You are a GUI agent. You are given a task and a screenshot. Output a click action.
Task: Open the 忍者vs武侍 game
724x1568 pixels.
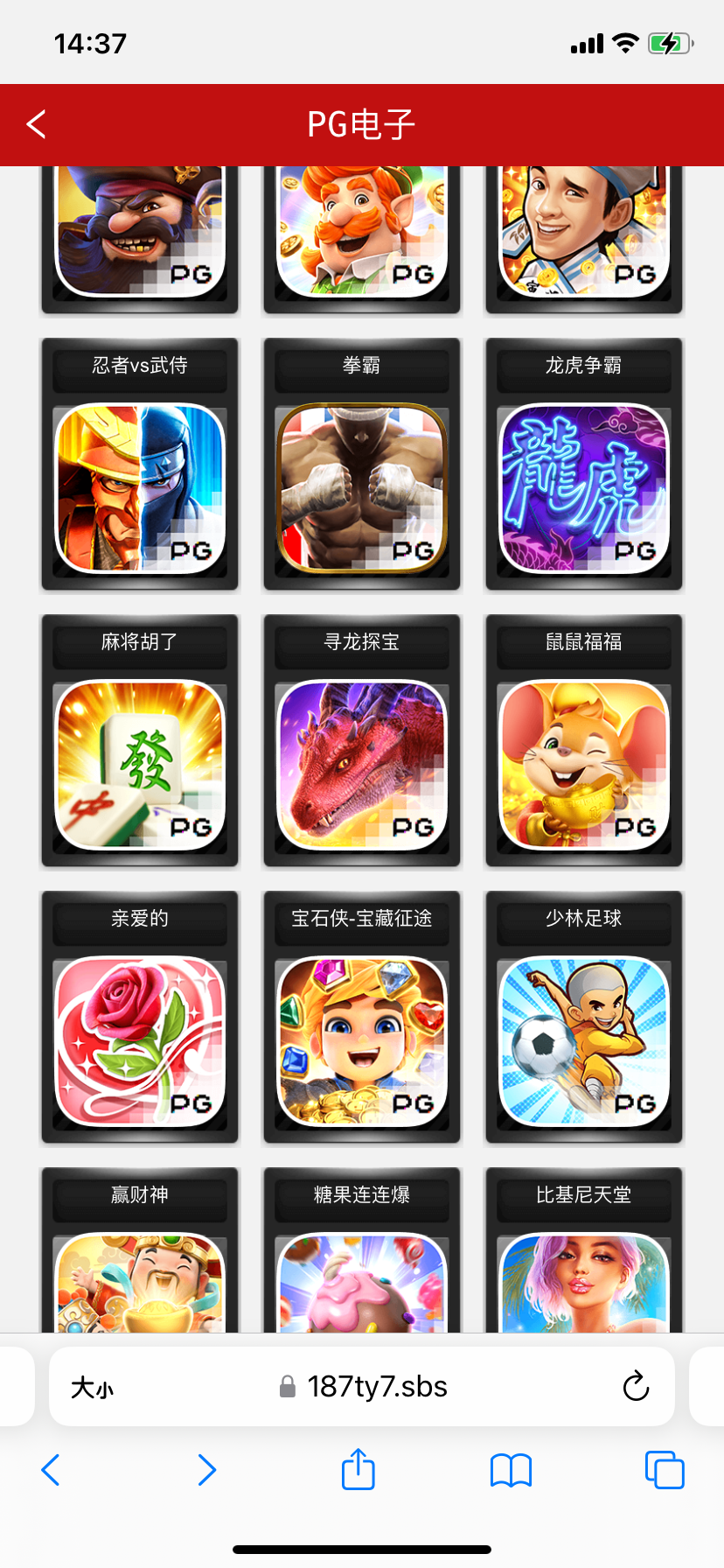(140, 486)
